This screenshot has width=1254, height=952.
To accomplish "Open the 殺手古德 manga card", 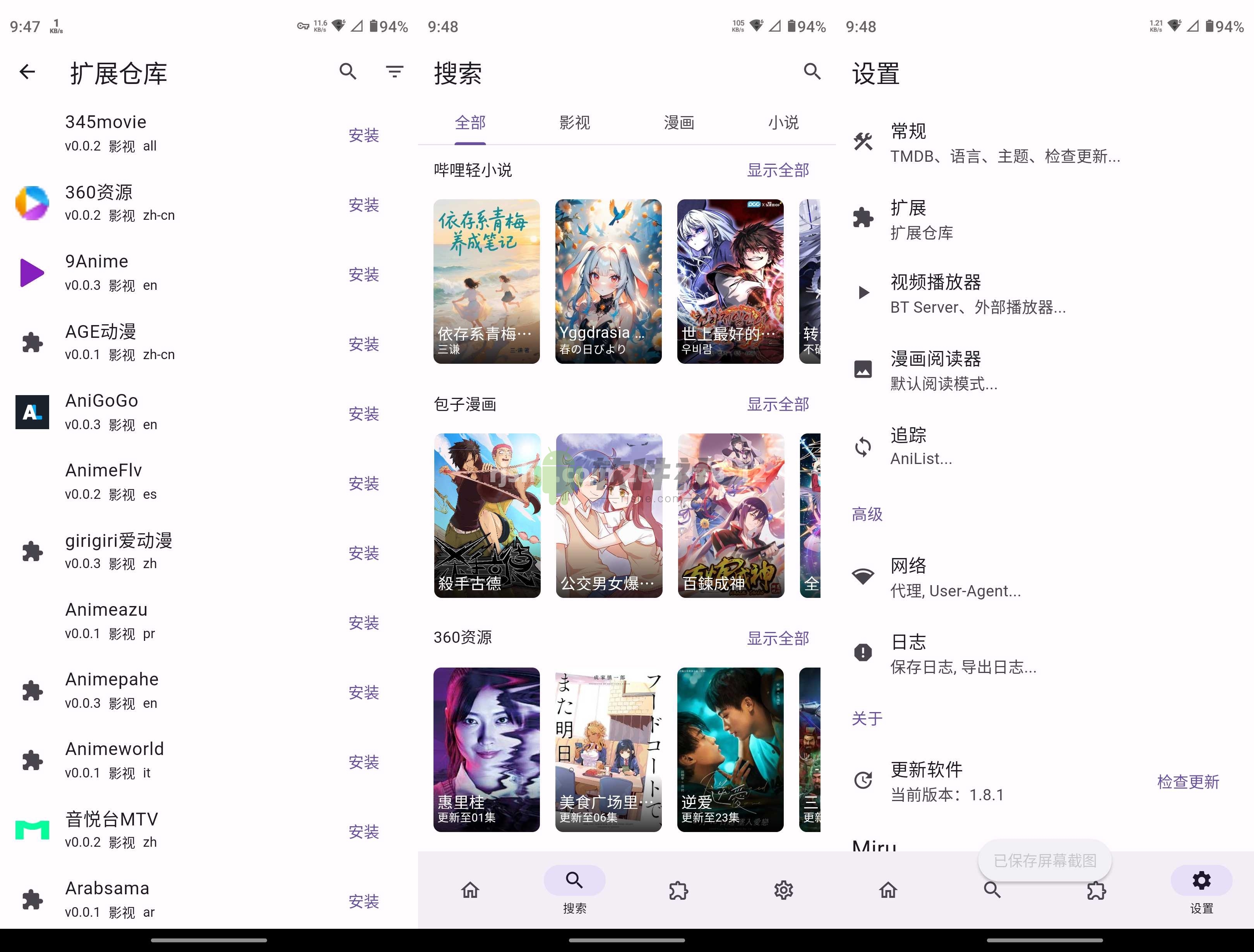I will point(487,515).
